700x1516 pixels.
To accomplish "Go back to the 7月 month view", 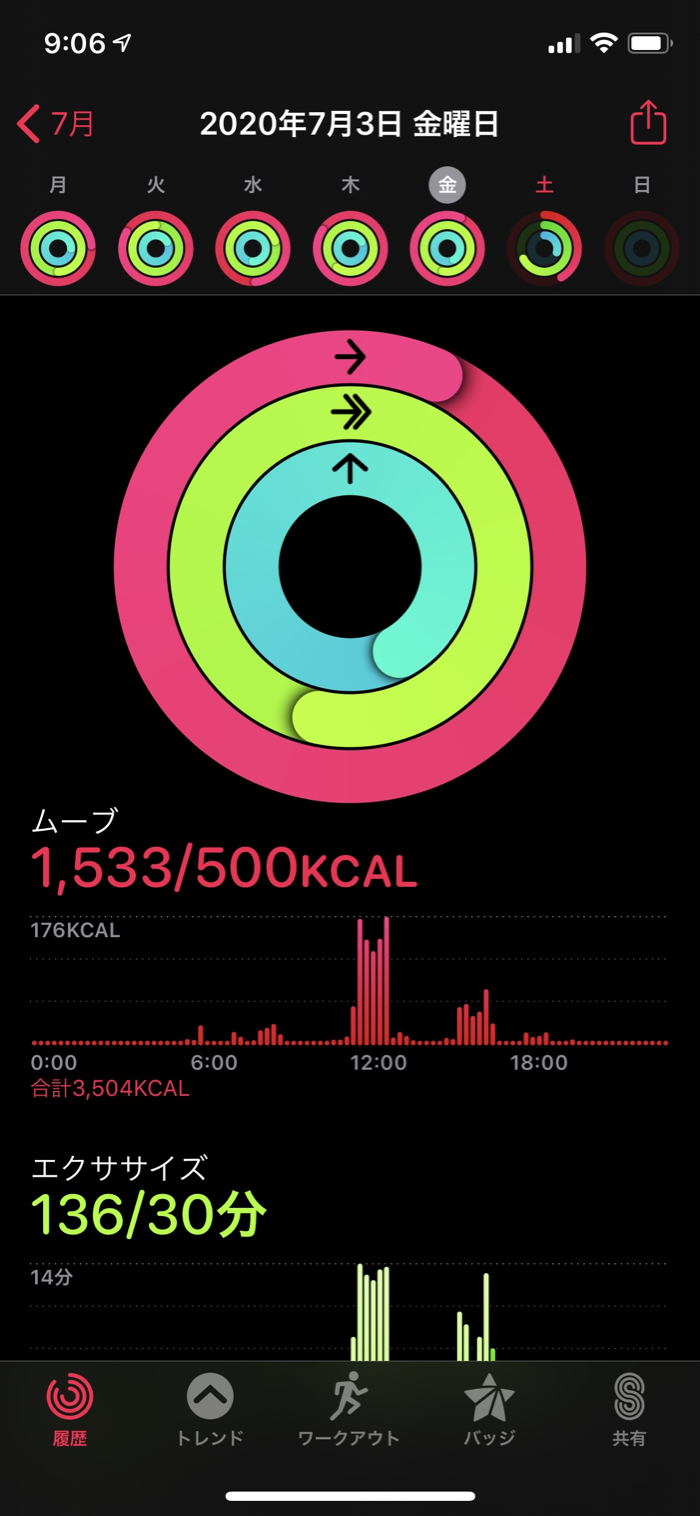I will tap(57, 124).
